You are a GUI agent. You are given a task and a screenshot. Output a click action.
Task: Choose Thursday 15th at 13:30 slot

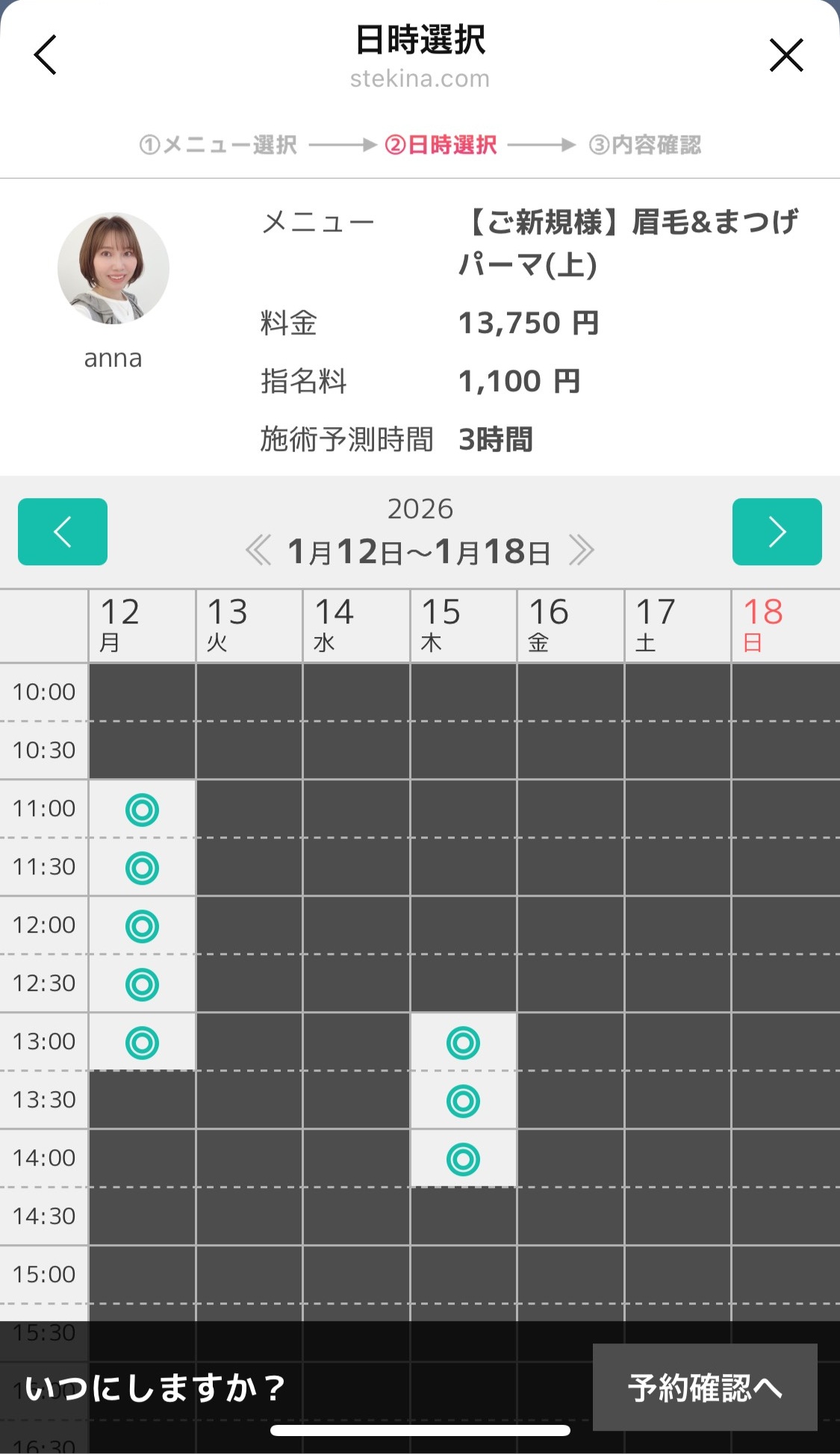pyautogui.click(x=463, y=1101)
